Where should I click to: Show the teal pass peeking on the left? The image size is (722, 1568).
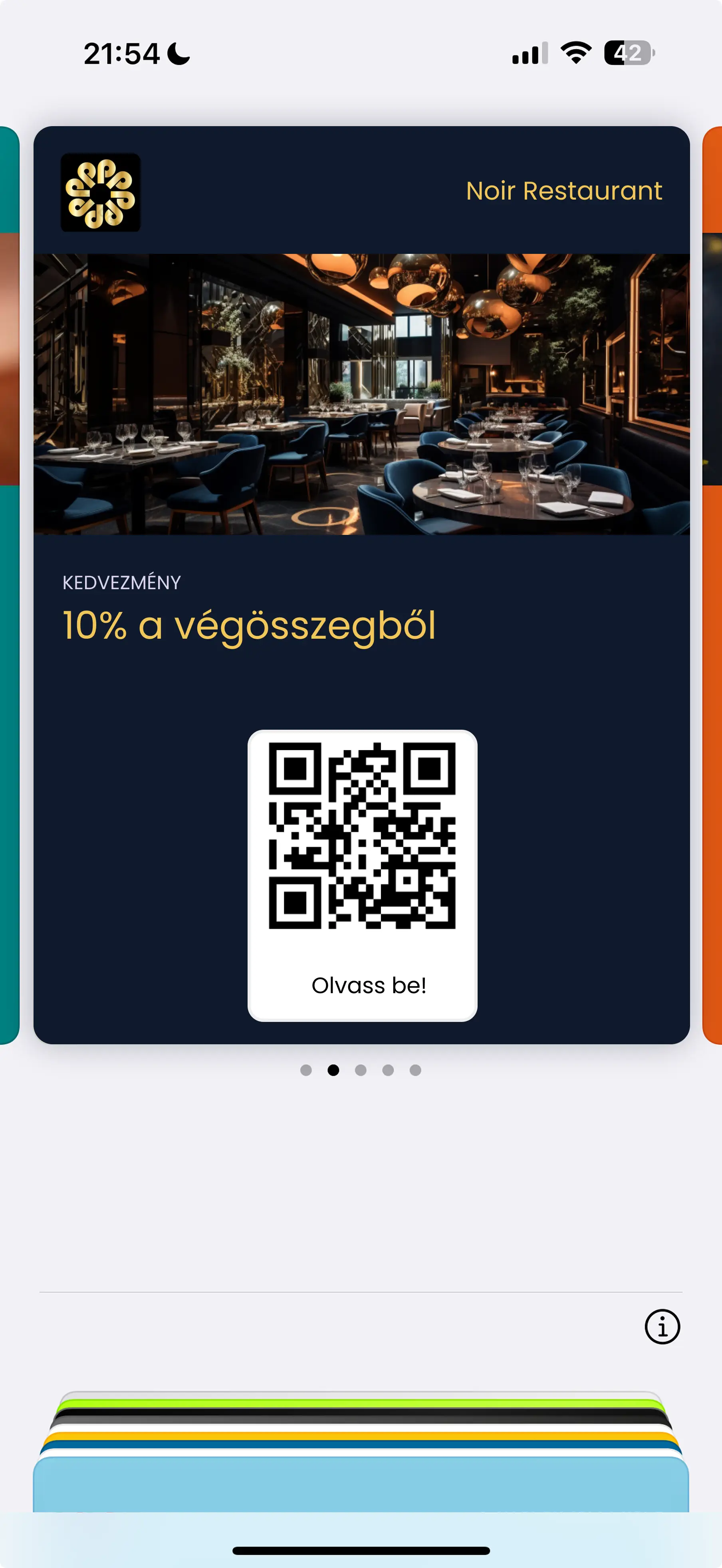tap(8, 584)
